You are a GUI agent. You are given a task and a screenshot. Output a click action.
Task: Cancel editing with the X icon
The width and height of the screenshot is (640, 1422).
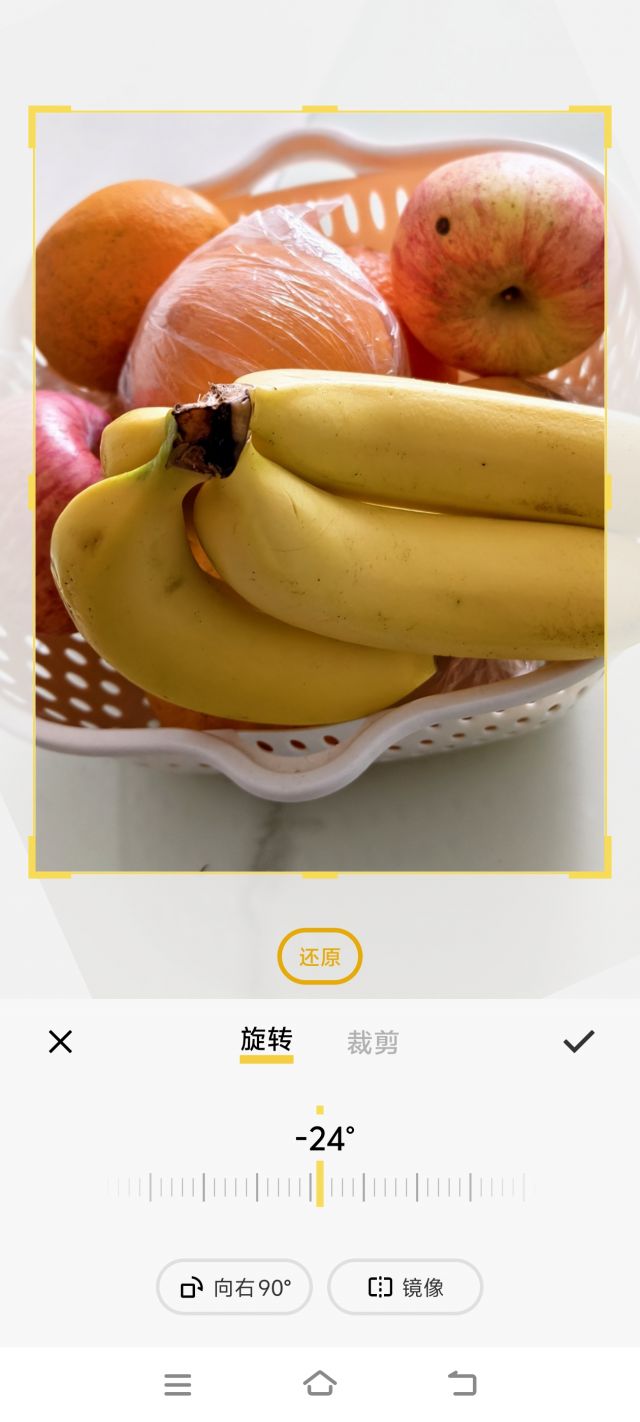[60, 1042]
